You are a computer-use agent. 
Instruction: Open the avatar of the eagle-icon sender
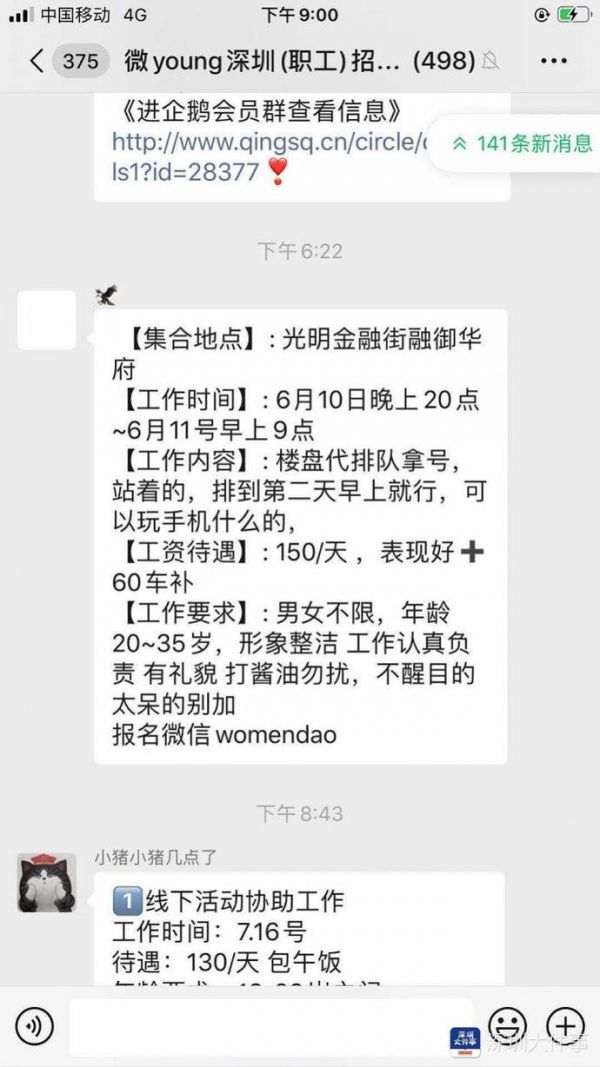pos(47,320)
